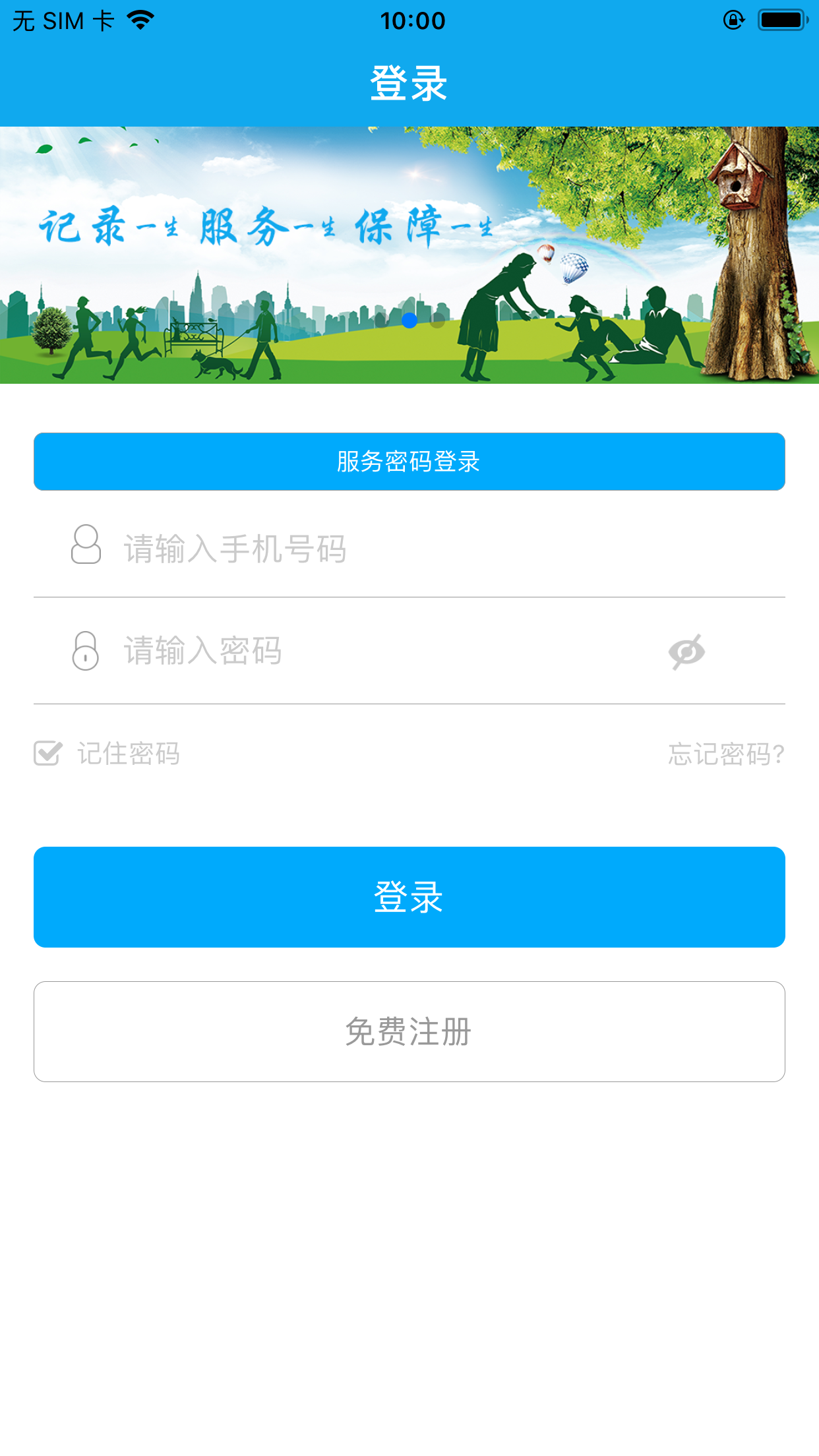The image size is (819, 1456).
Task: Toggle remember password off
Action: 47,752
